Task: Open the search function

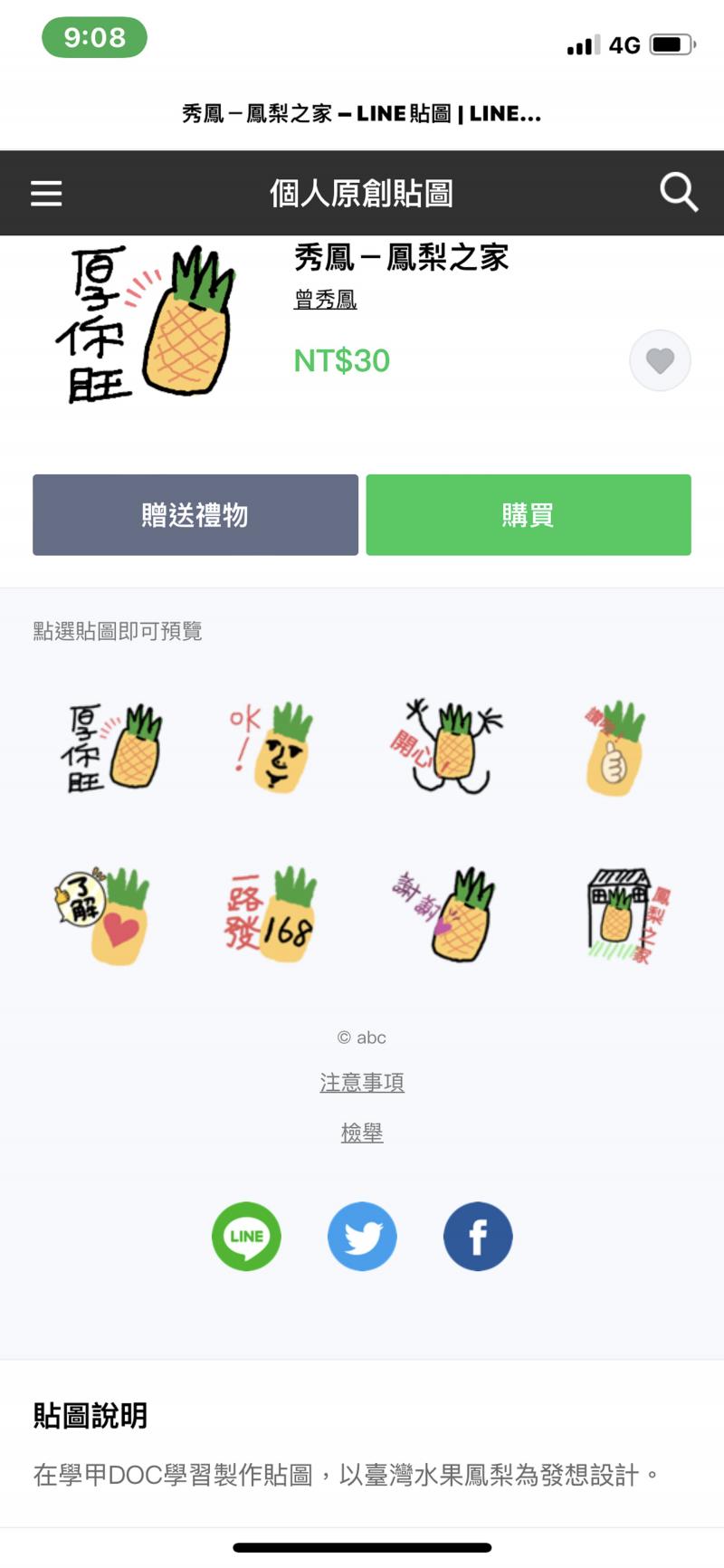Action: coord(677,193)
